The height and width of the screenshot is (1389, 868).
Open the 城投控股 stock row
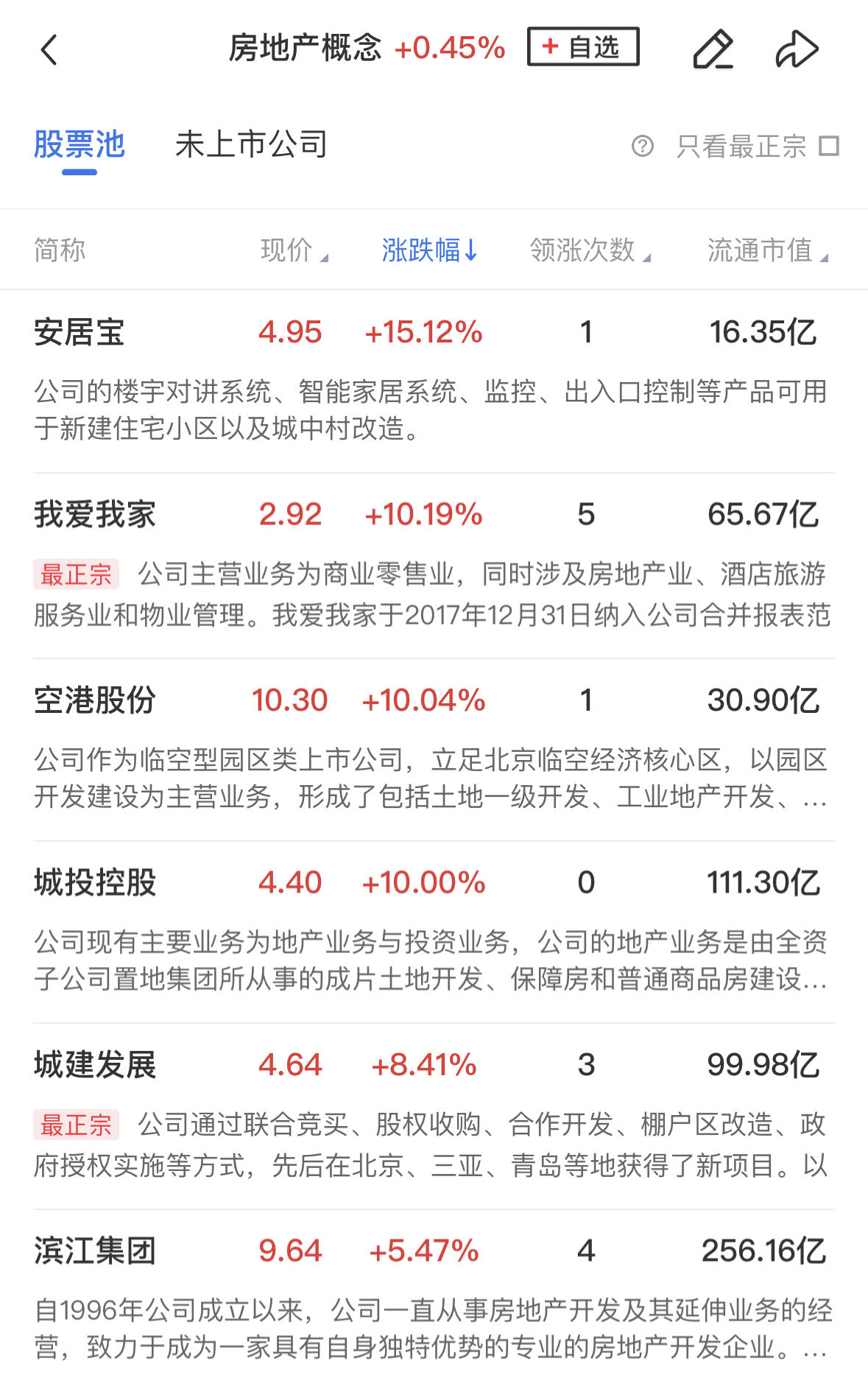click(x=94, y=882)
